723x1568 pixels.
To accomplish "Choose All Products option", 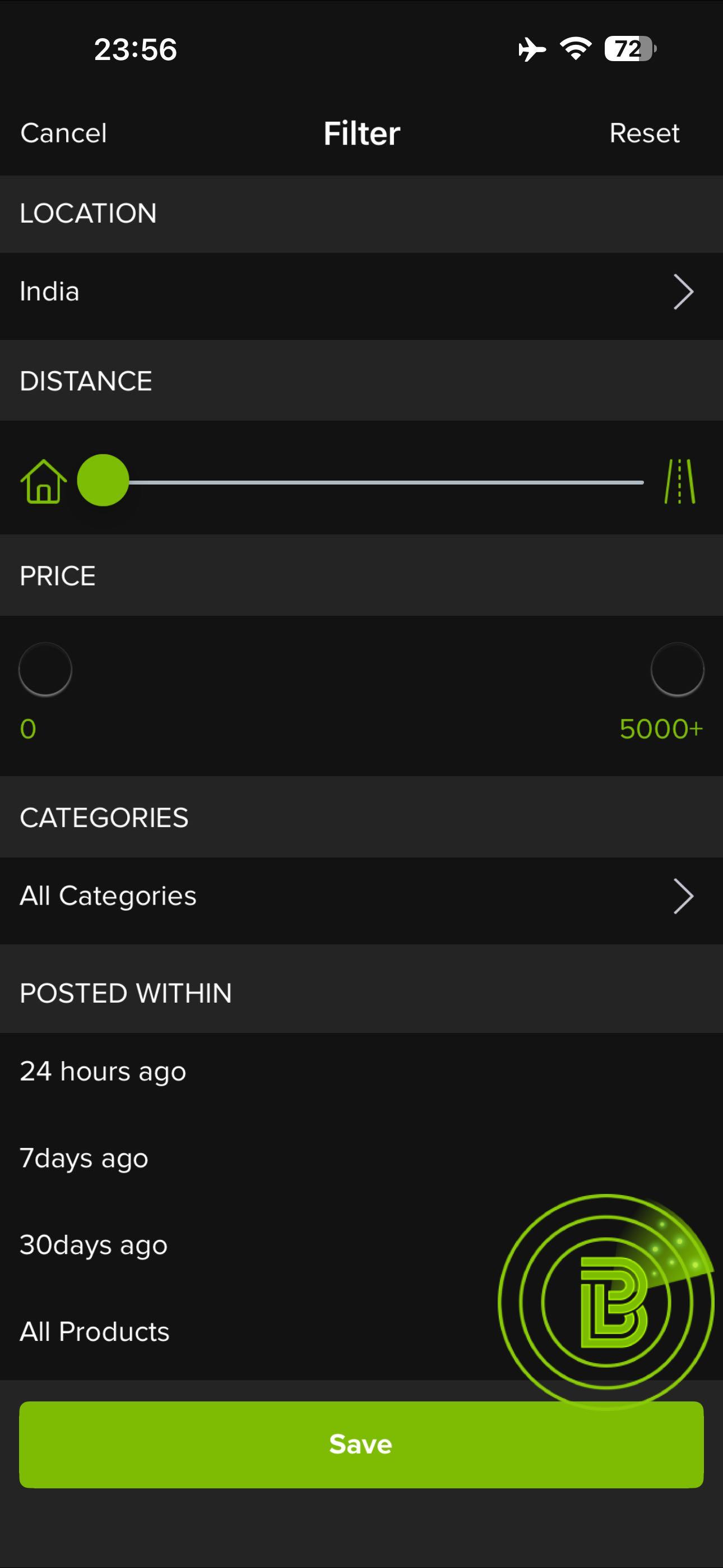I will click(95, 1332).
